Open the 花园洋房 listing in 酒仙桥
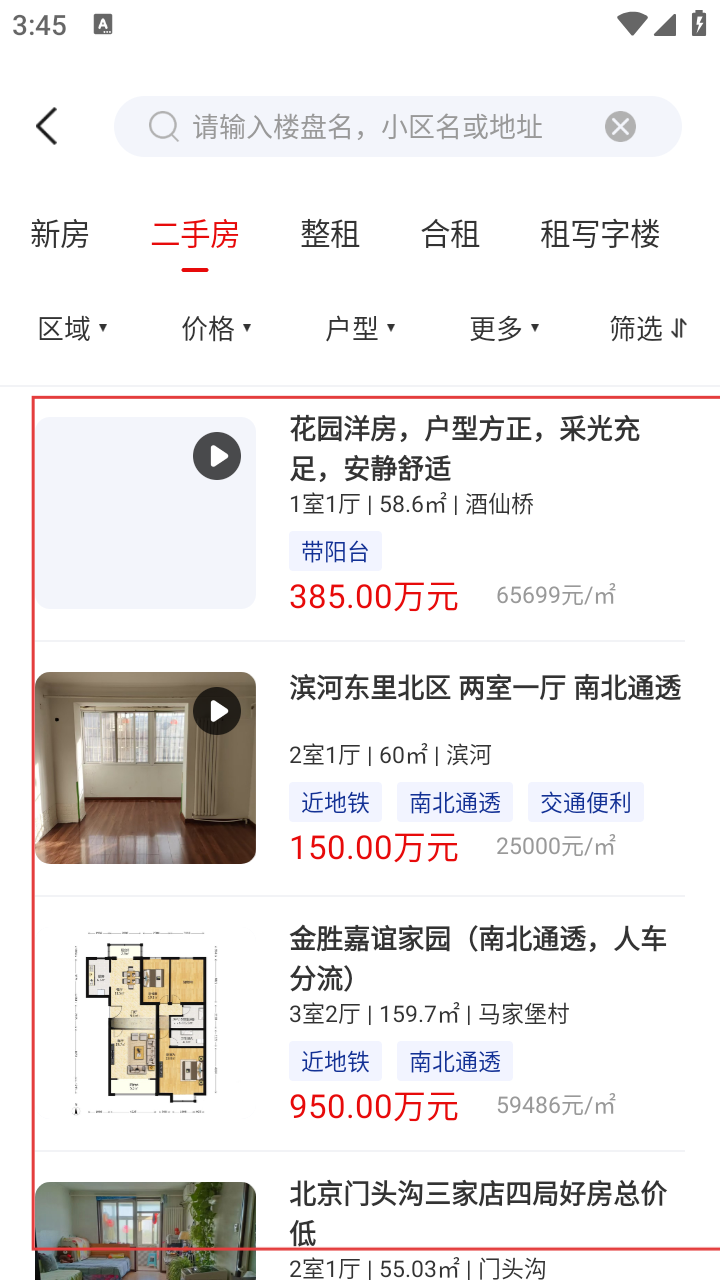Viewport: 720px width, 1280px height. point(360,514)
